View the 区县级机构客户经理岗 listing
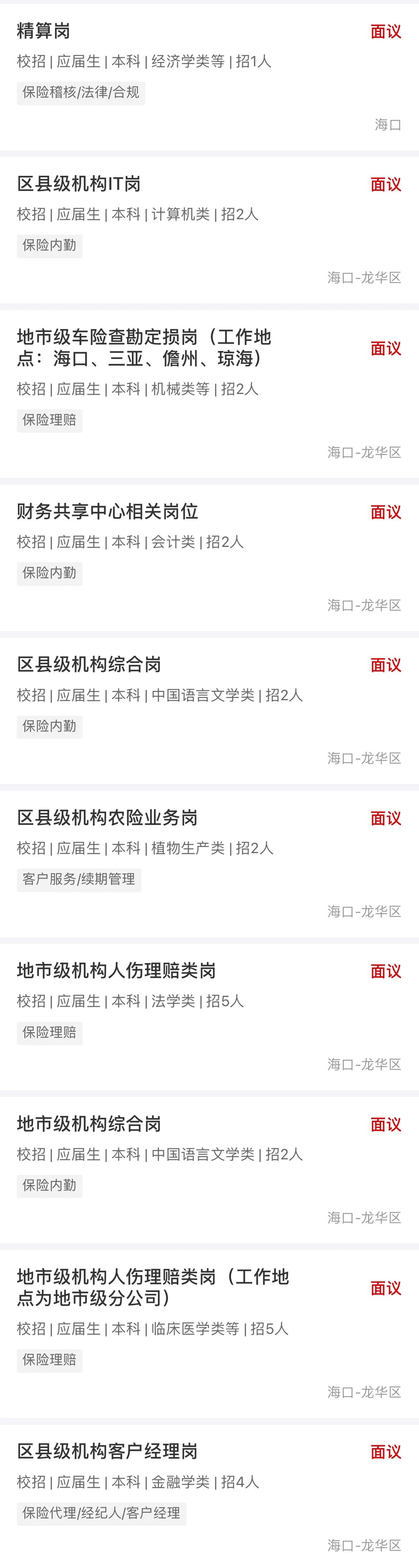Viewport: 419px width, 1568px height. [107, 1452]
